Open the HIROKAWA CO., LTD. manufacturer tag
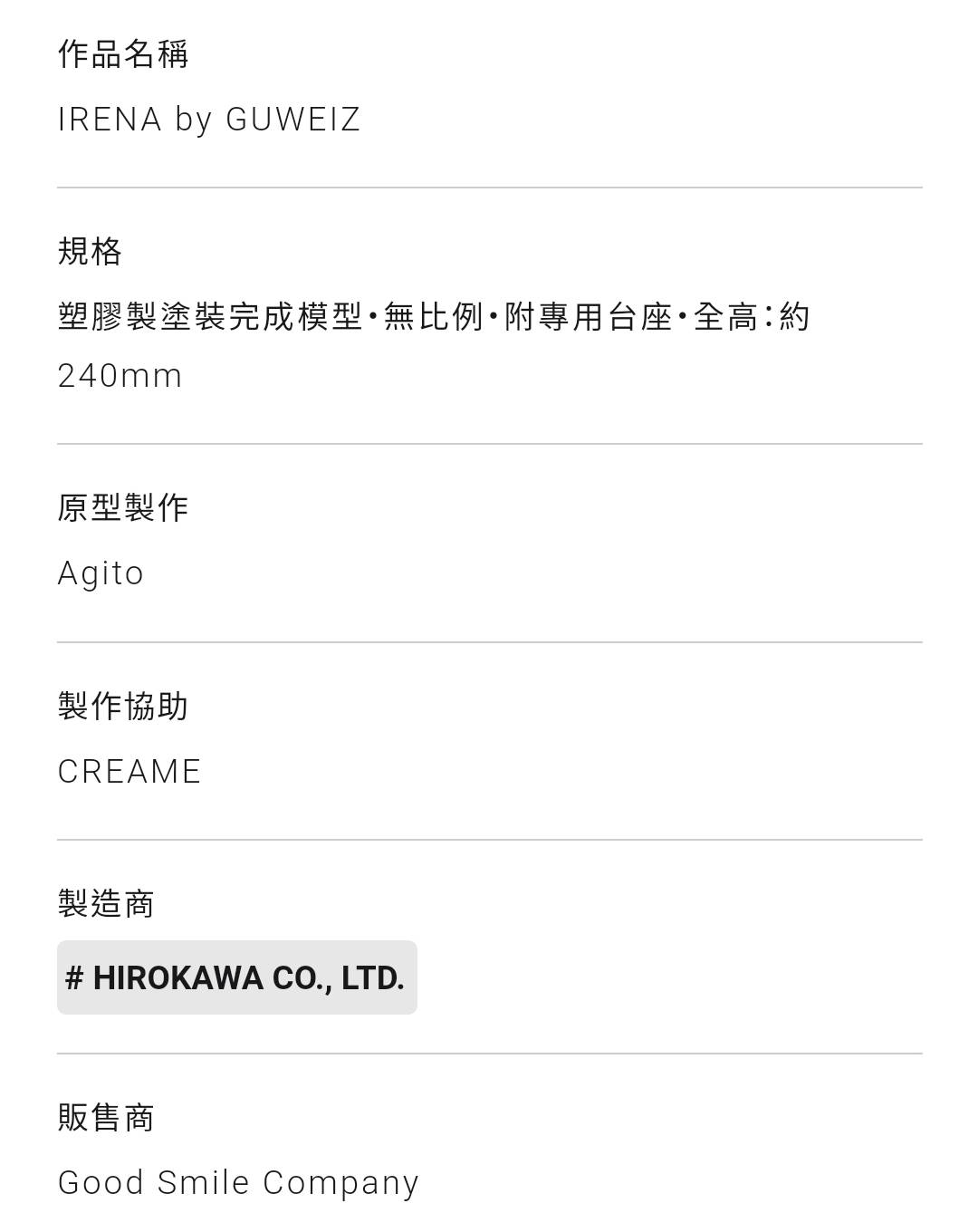The width and height of the screenshot is (978, 1232). pos(236,977)
